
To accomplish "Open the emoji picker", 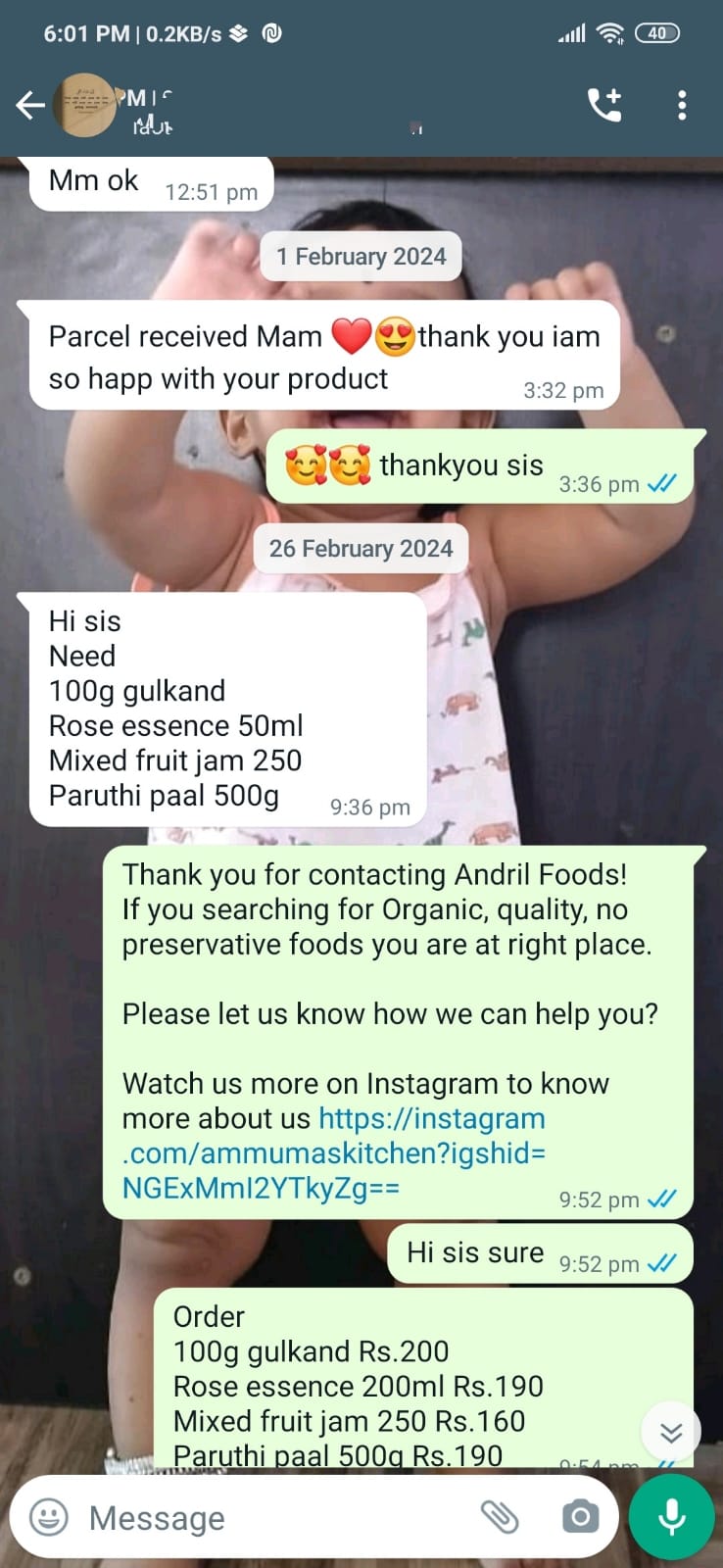I will pos(49,1518).
